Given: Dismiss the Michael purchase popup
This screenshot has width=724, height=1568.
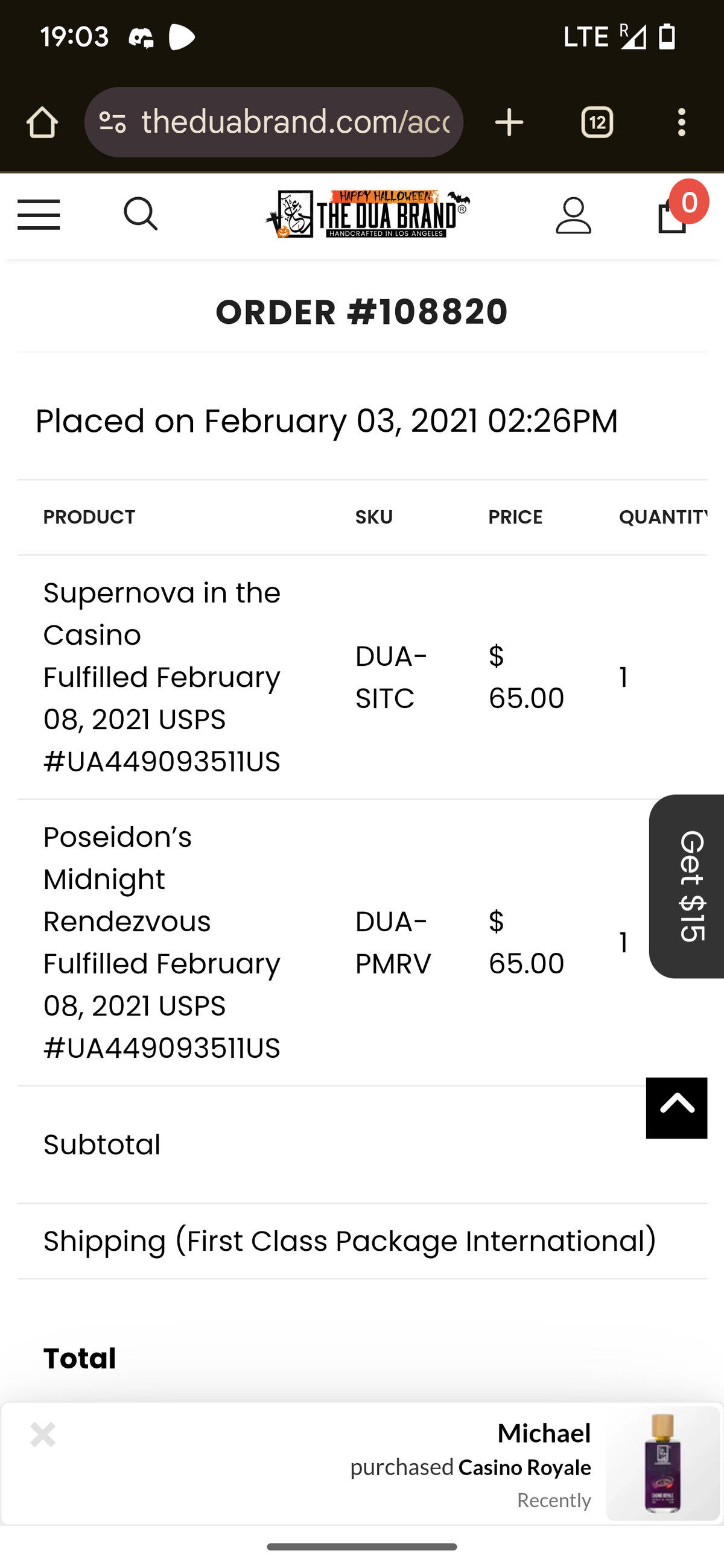Looking at the screenshot, I should [x=43, y=1435].
